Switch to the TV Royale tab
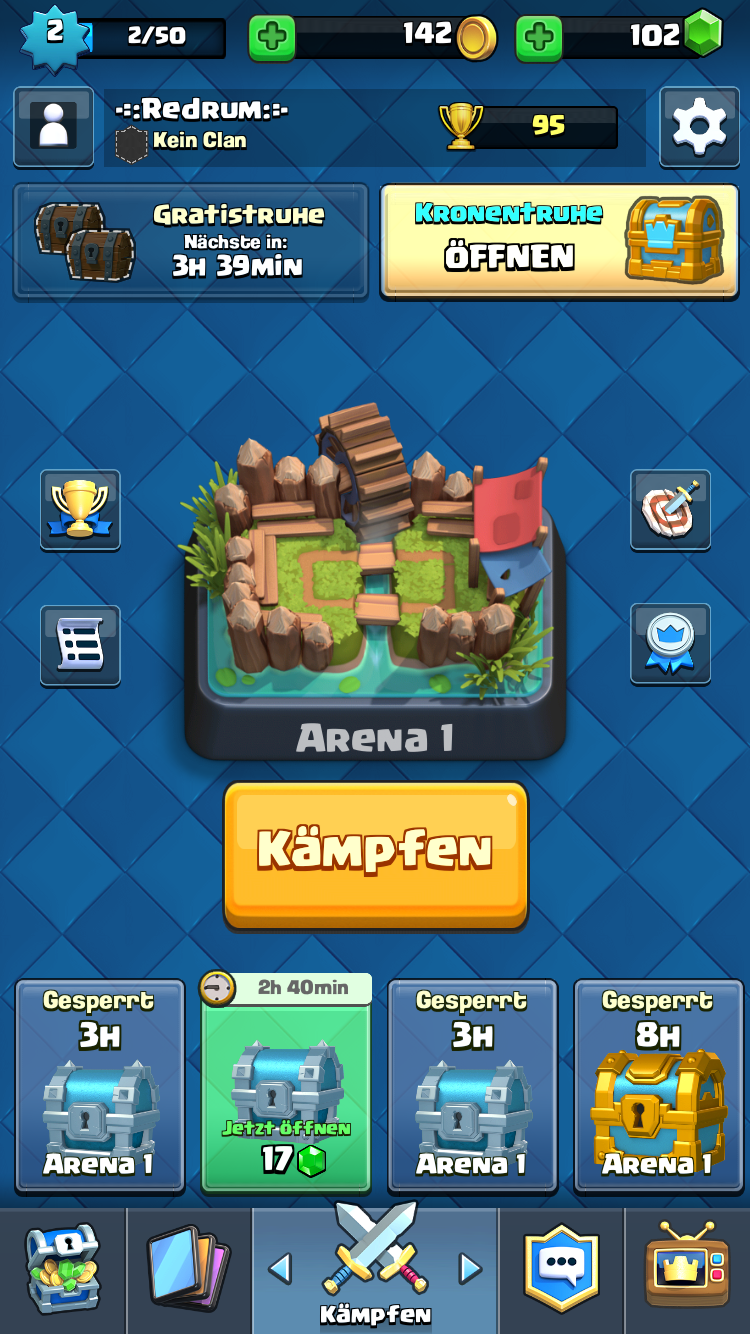This screenshot has height=1334, width=750. coord(686,1270)
